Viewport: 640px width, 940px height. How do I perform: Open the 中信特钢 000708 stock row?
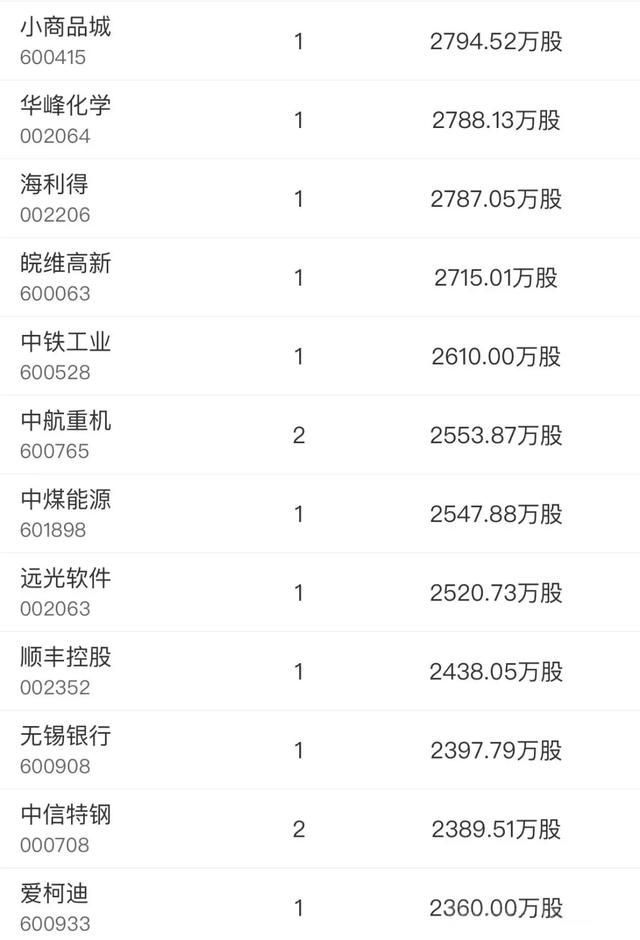[320, 829]
